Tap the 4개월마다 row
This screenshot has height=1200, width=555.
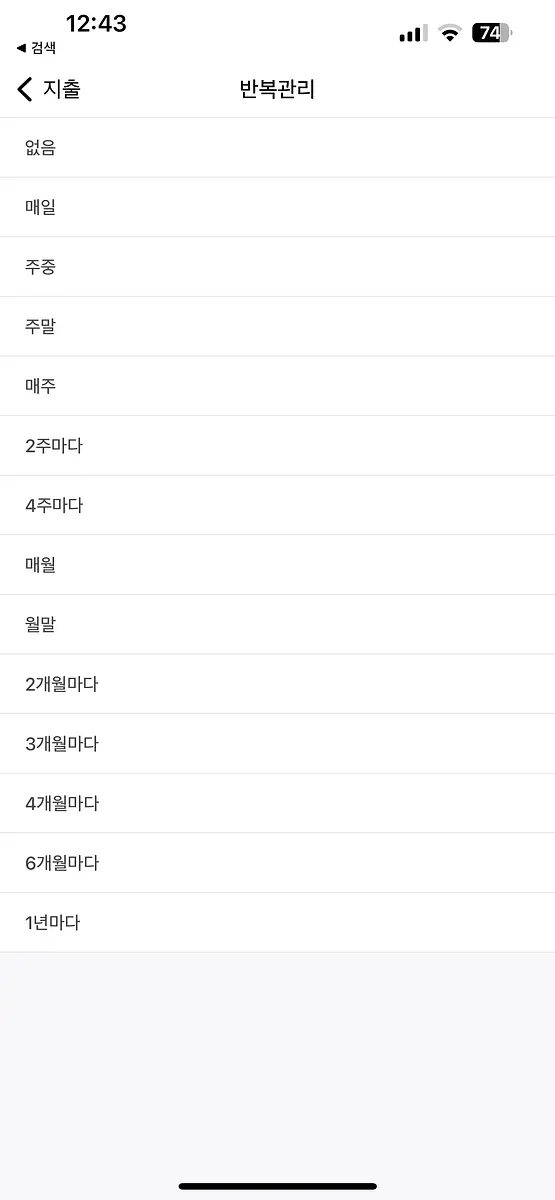point(277,803)
